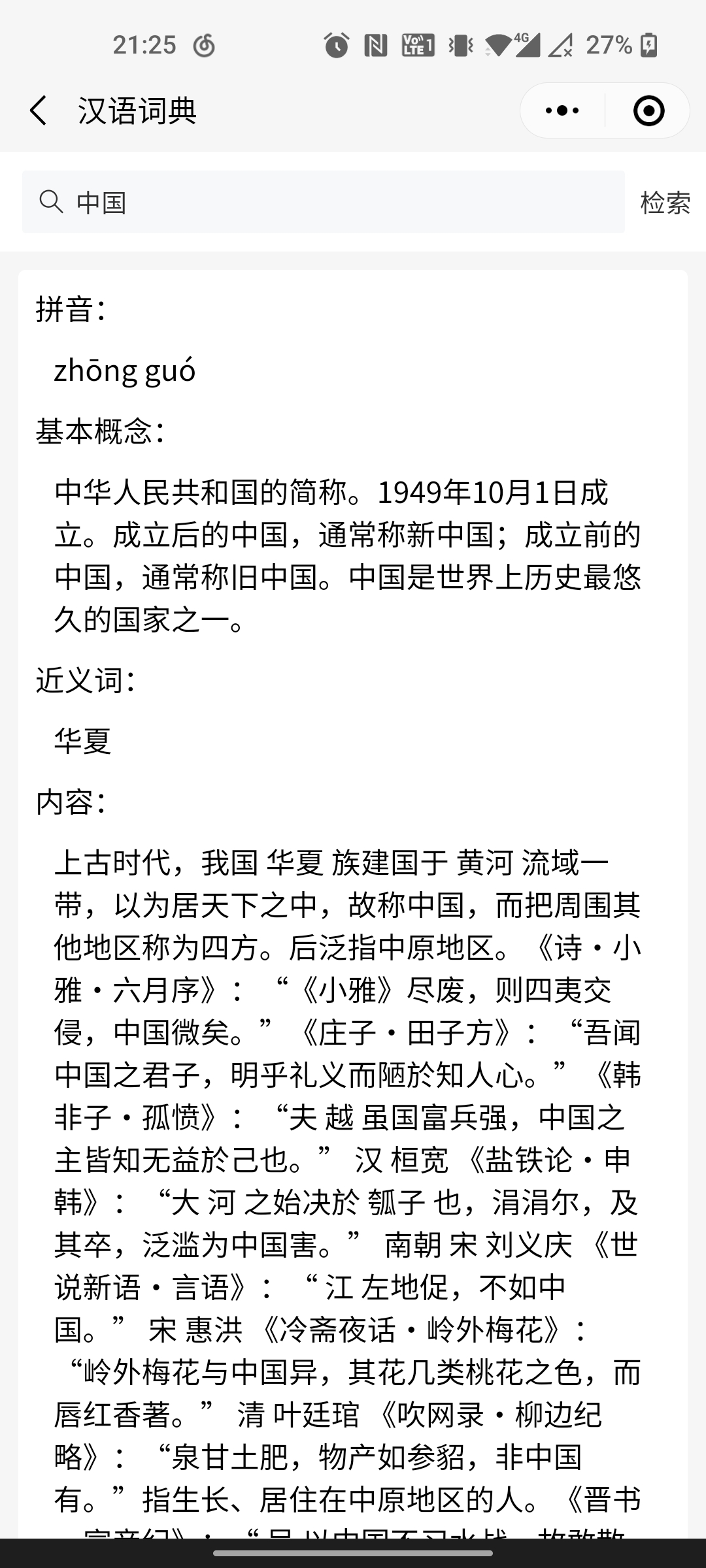This screenshot has height=1568, width=706.
Task: Tap the 检索 search button
Action: [665, 203]
